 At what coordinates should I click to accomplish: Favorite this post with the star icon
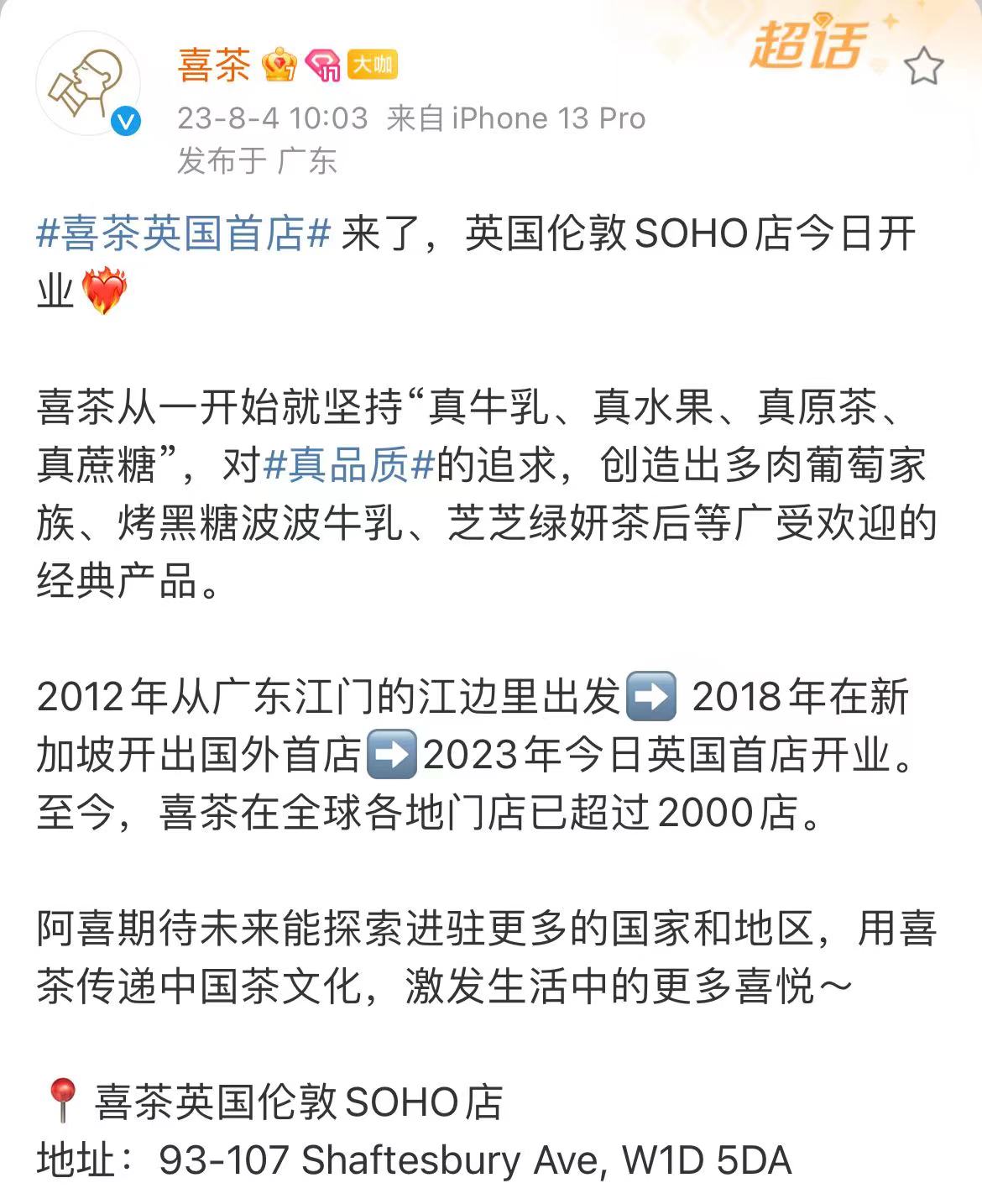click(x=924, y=65)
